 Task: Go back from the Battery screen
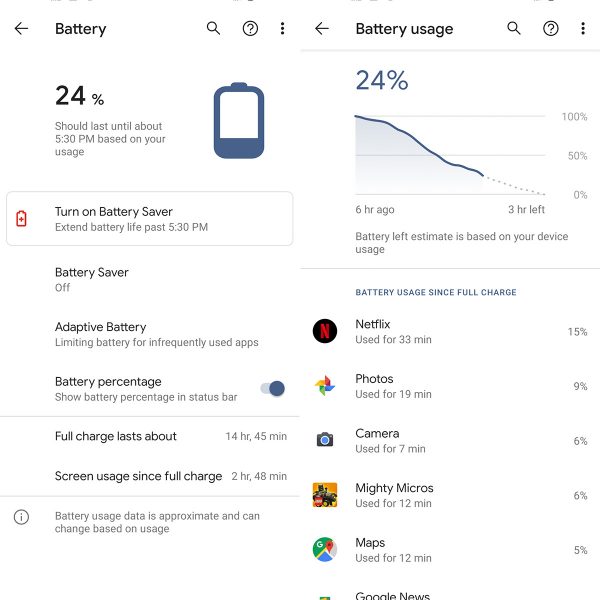point(21,29)
